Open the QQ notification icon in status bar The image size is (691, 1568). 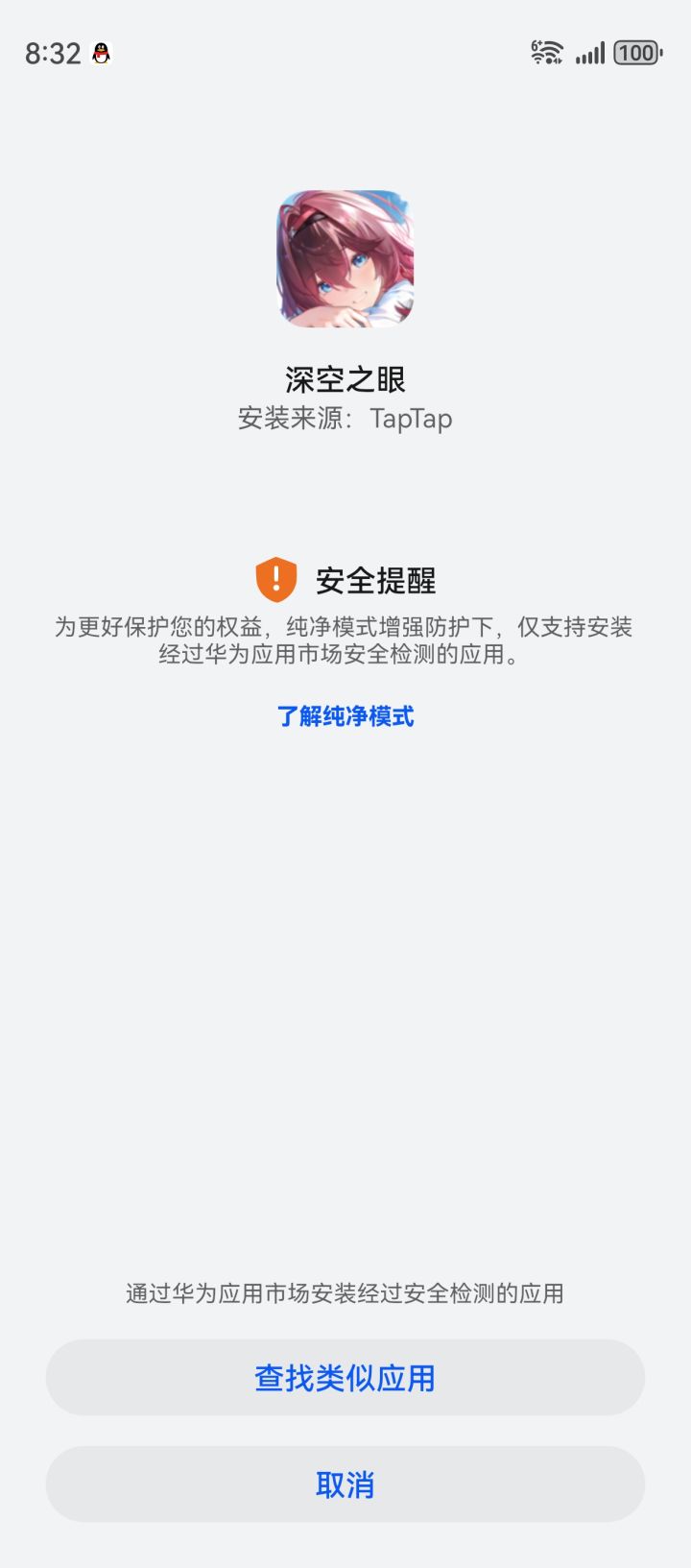pyautogui.click(x=101, y=54)
